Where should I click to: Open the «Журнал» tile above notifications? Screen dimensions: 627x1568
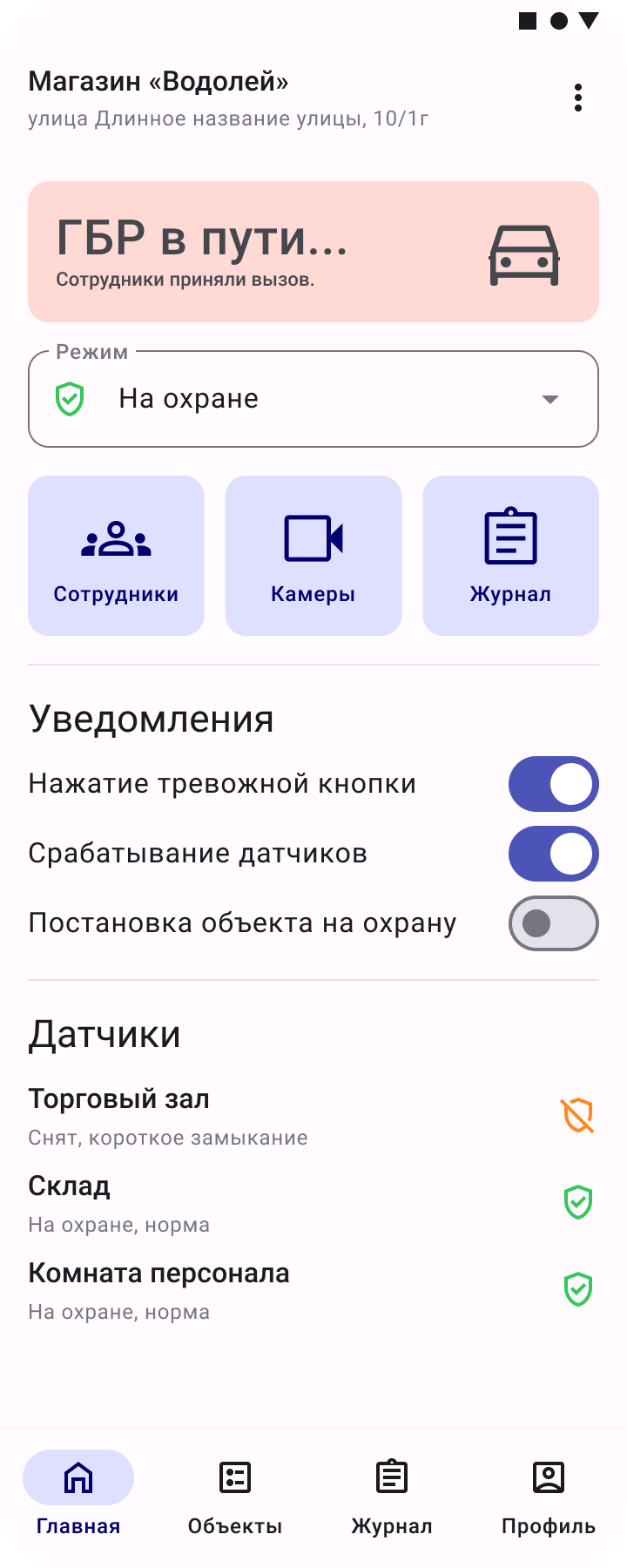point(510,555)
